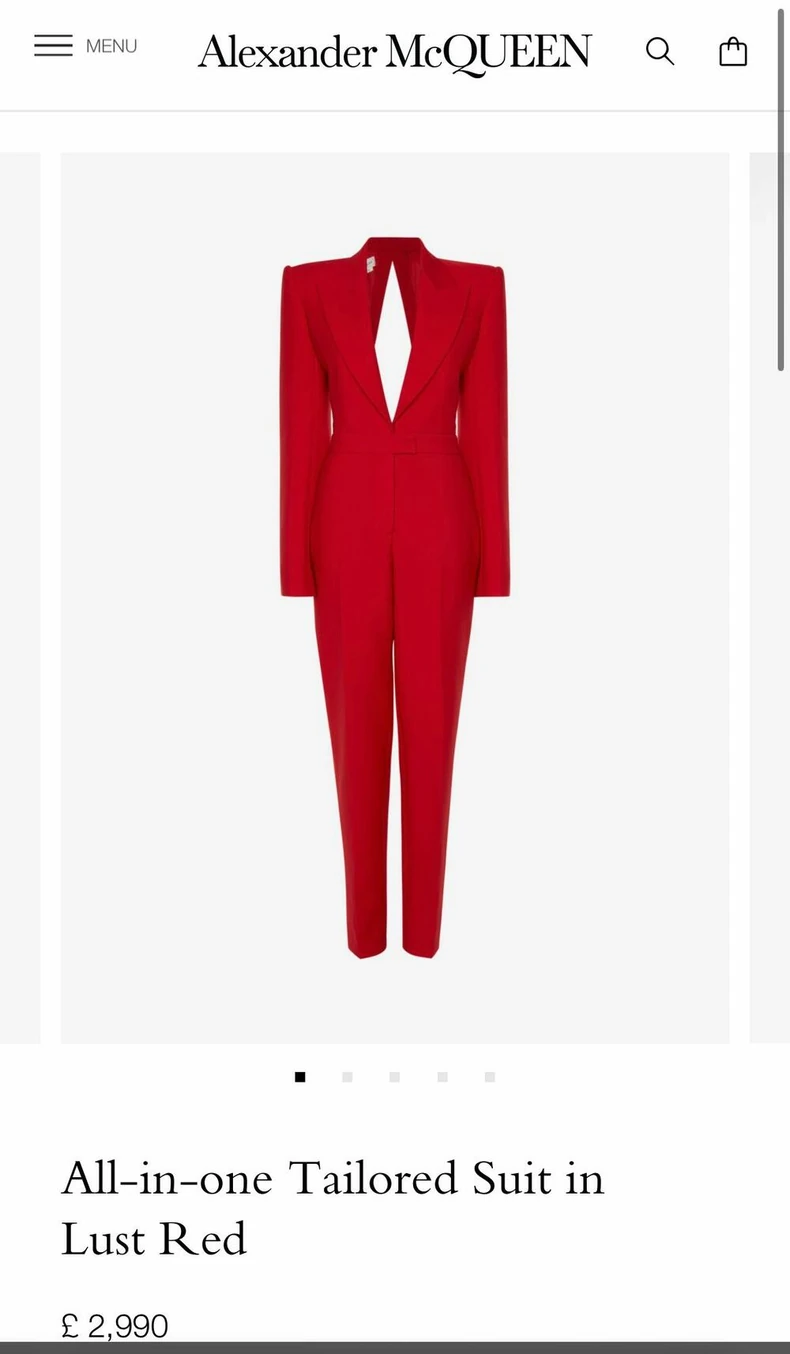Open the shopping bag
The height and width of the screenshot is (1354, 790).
coord(733,51)
